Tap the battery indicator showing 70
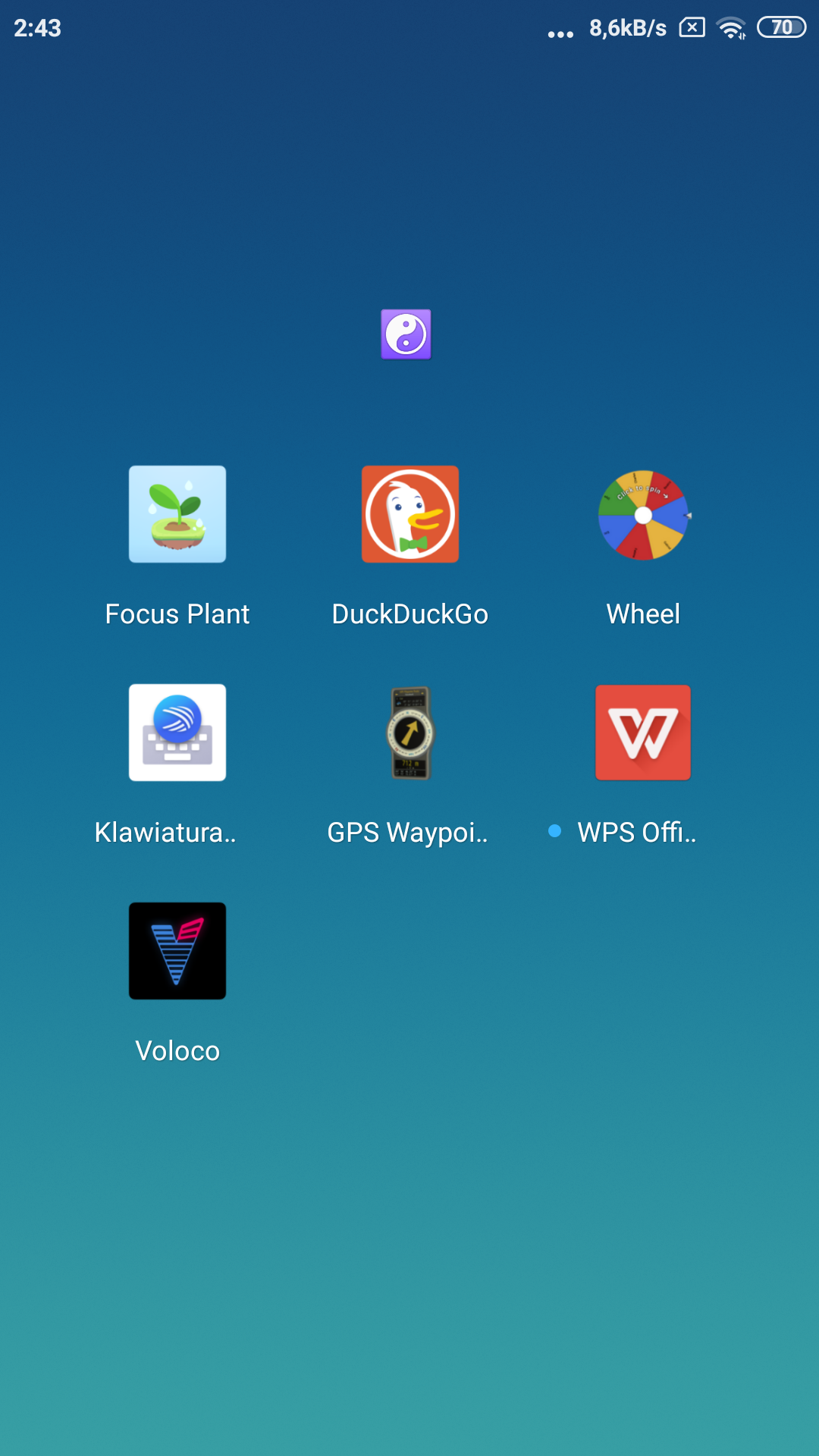 click(x=783, y=27)
